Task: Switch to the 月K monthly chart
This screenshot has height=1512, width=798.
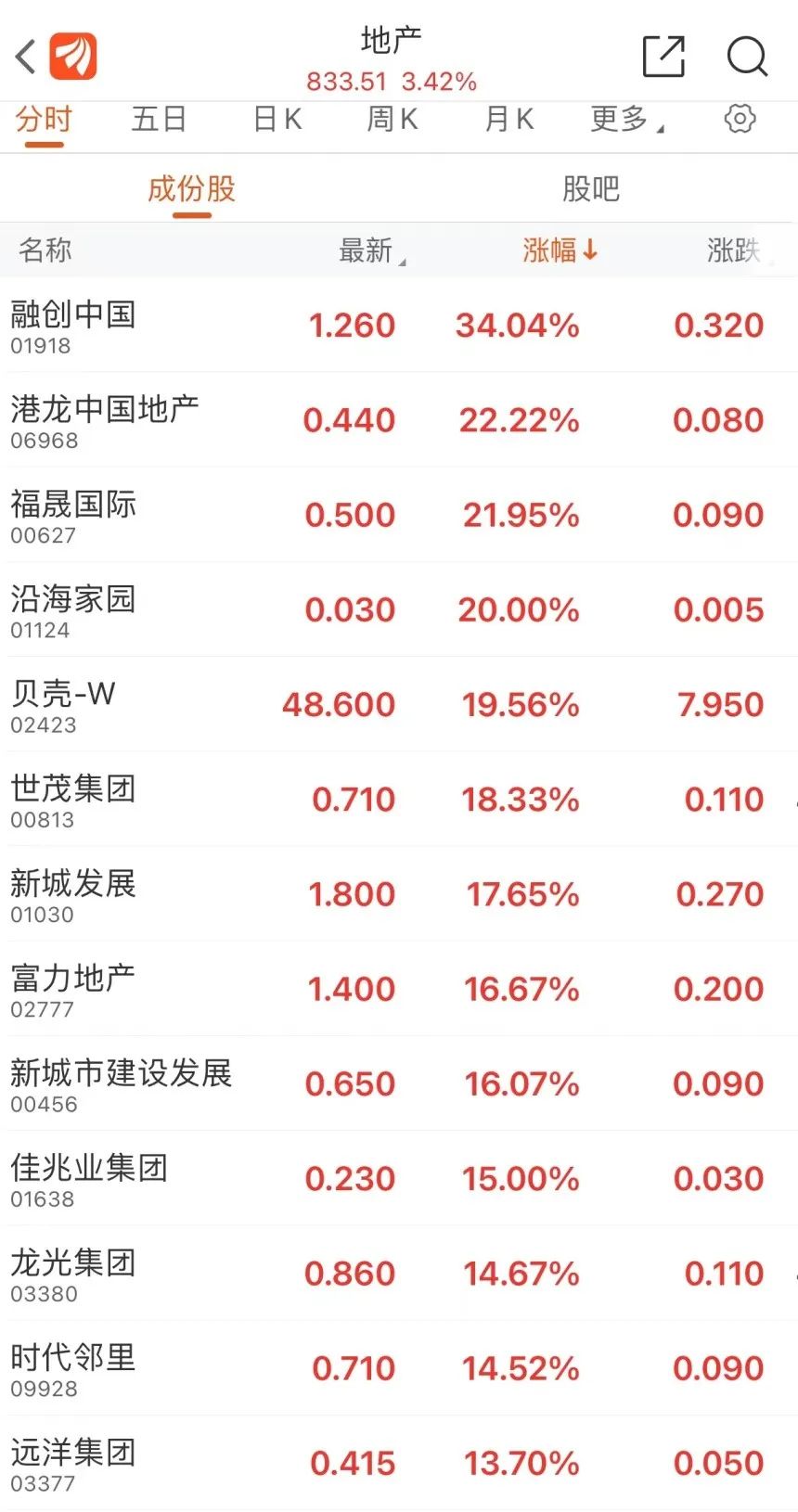Action: (507, 119)
